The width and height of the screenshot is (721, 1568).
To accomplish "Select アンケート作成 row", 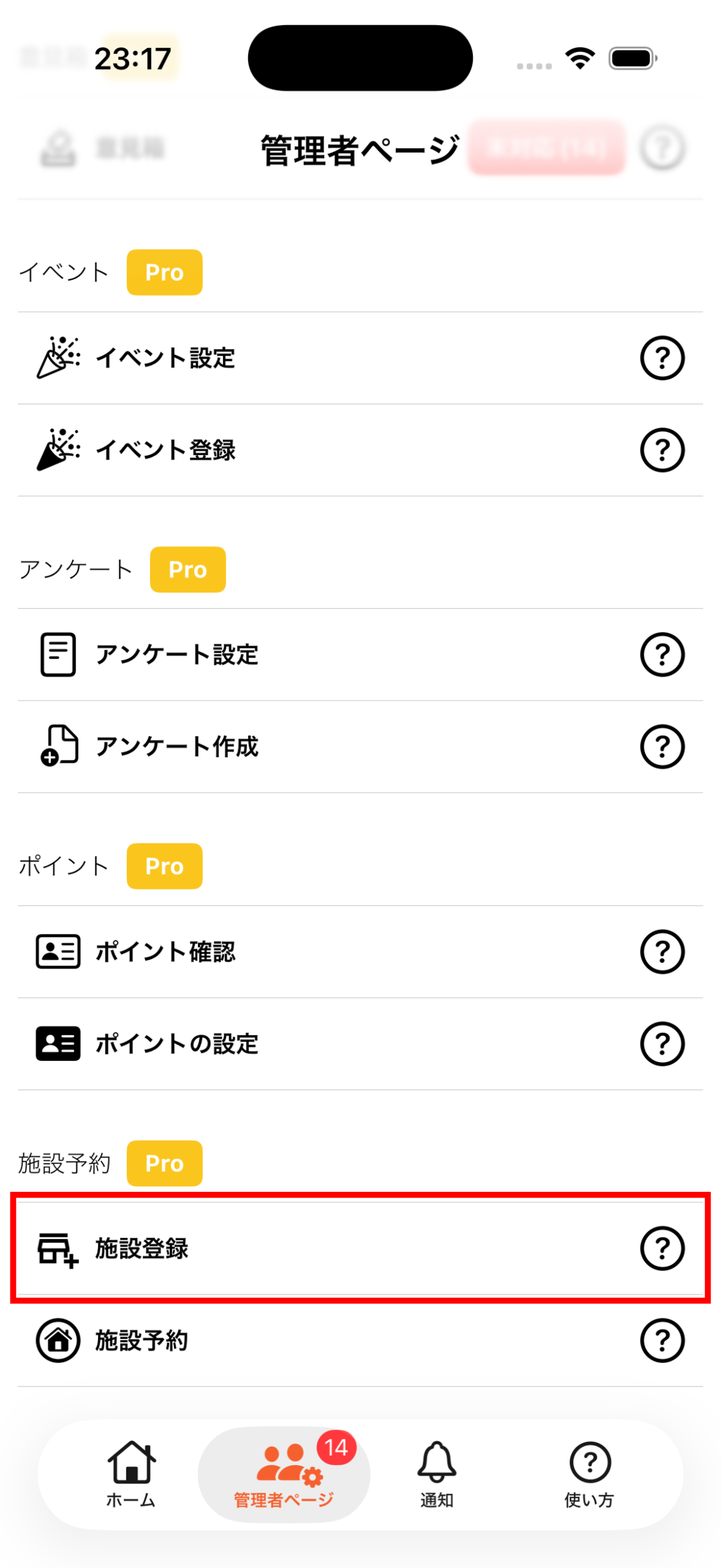I will click(176, 746).
